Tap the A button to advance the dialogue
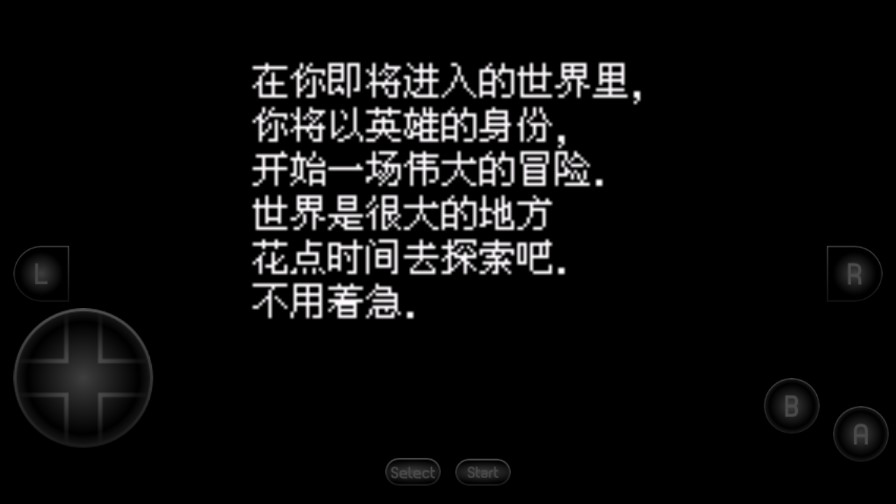 [860, 433]
